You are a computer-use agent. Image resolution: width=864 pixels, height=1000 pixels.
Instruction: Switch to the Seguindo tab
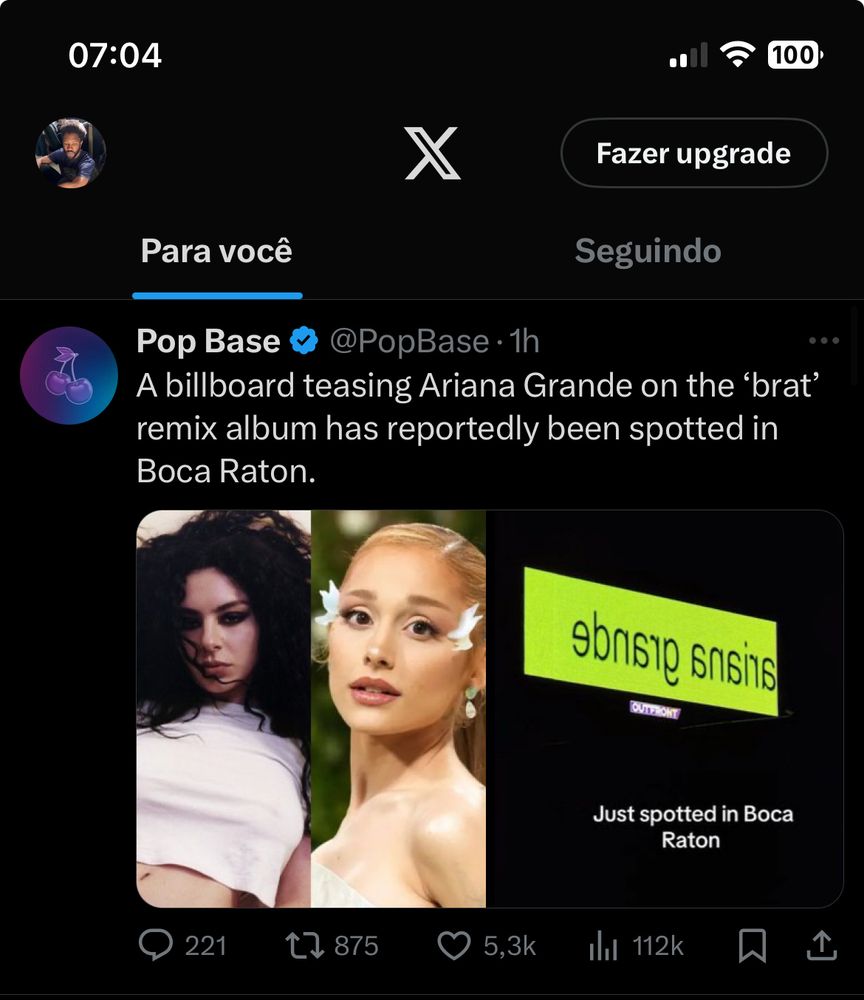[647, 250]
